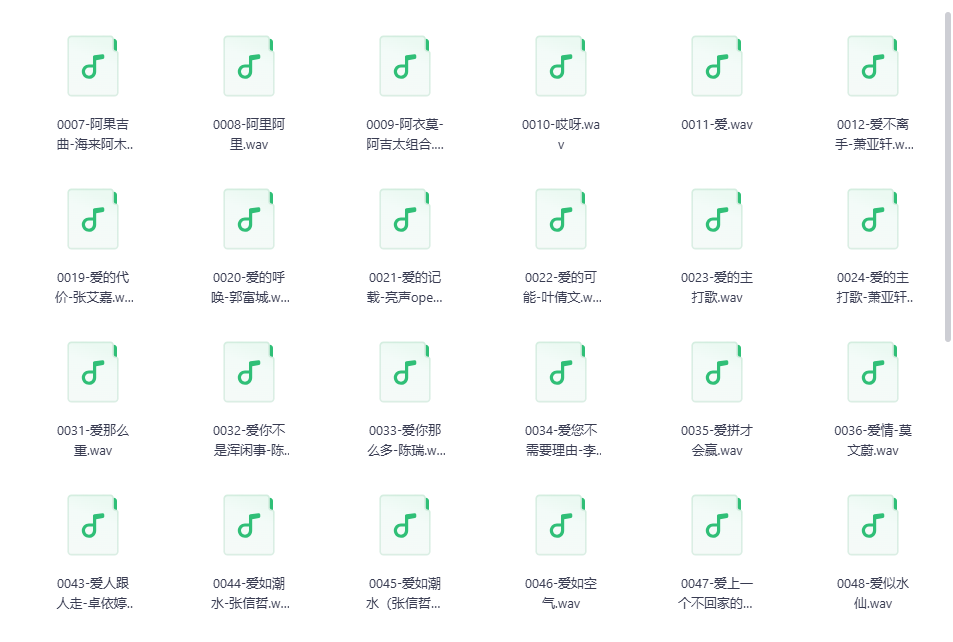953x642 pixels.
Task: Open file 0007-阿果吉曲-海来阿木
Action: [93, 66]
